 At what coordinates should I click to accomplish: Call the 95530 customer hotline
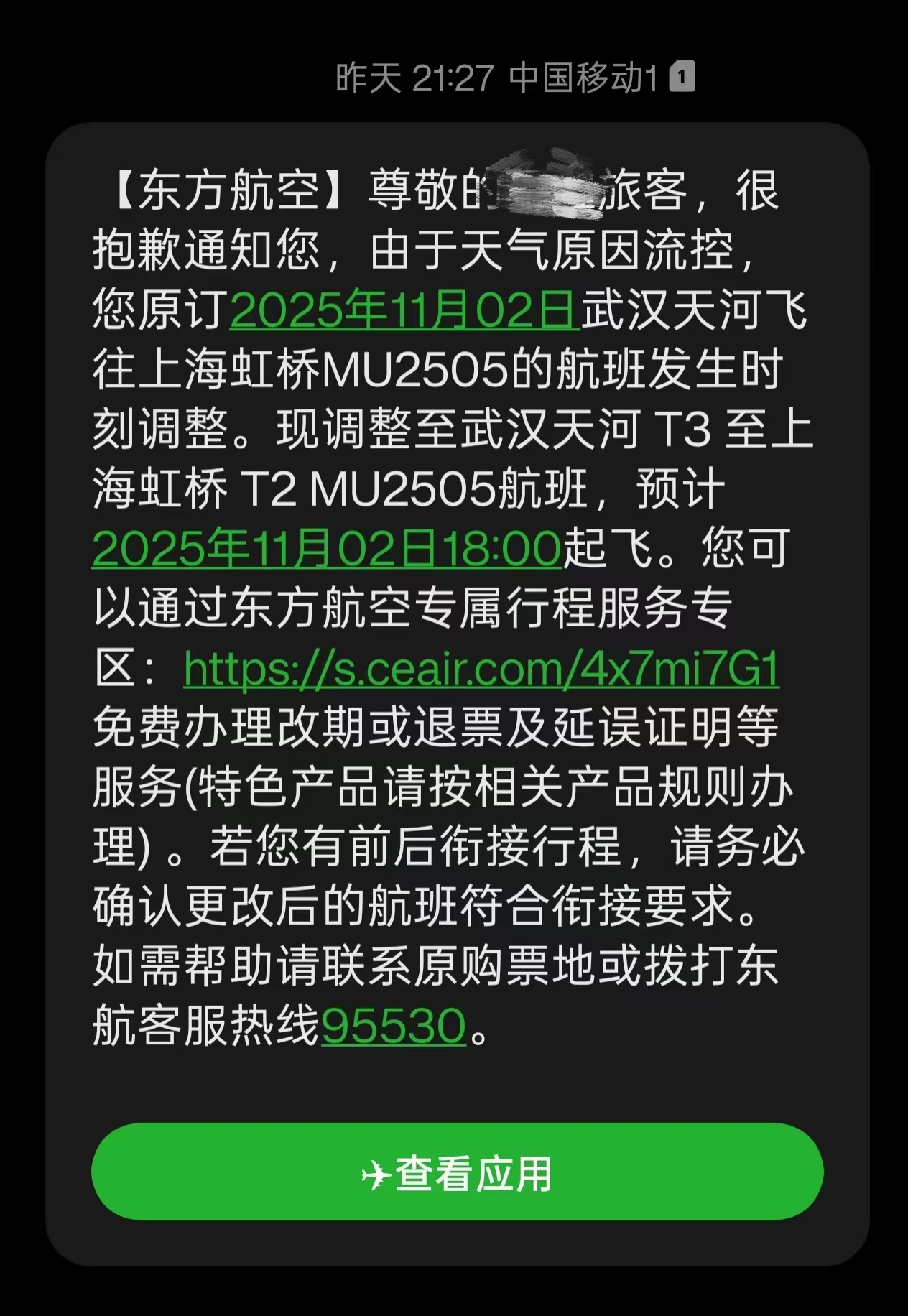(x=394, y=1026)
